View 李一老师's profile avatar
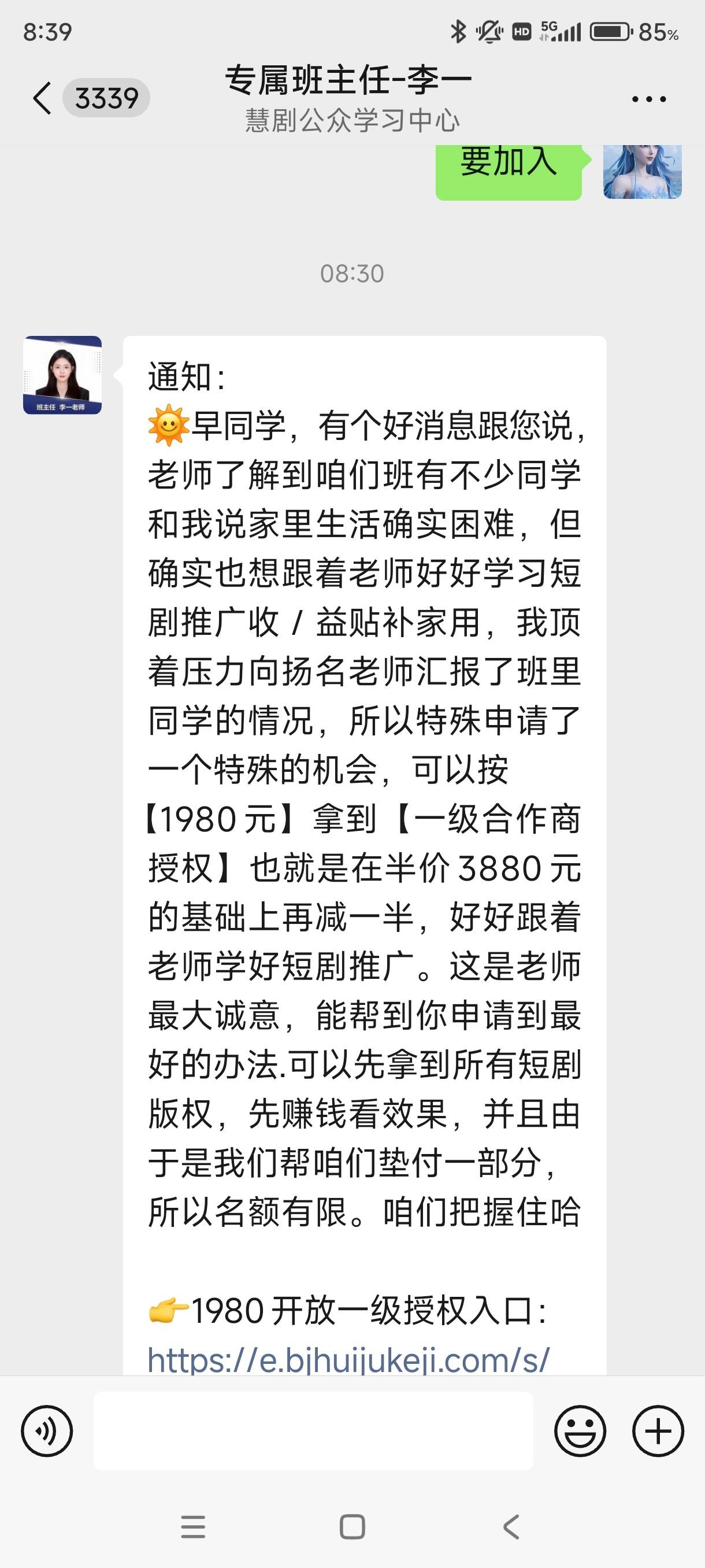The width and height of the screenshot is (705, 1568). 62,375
